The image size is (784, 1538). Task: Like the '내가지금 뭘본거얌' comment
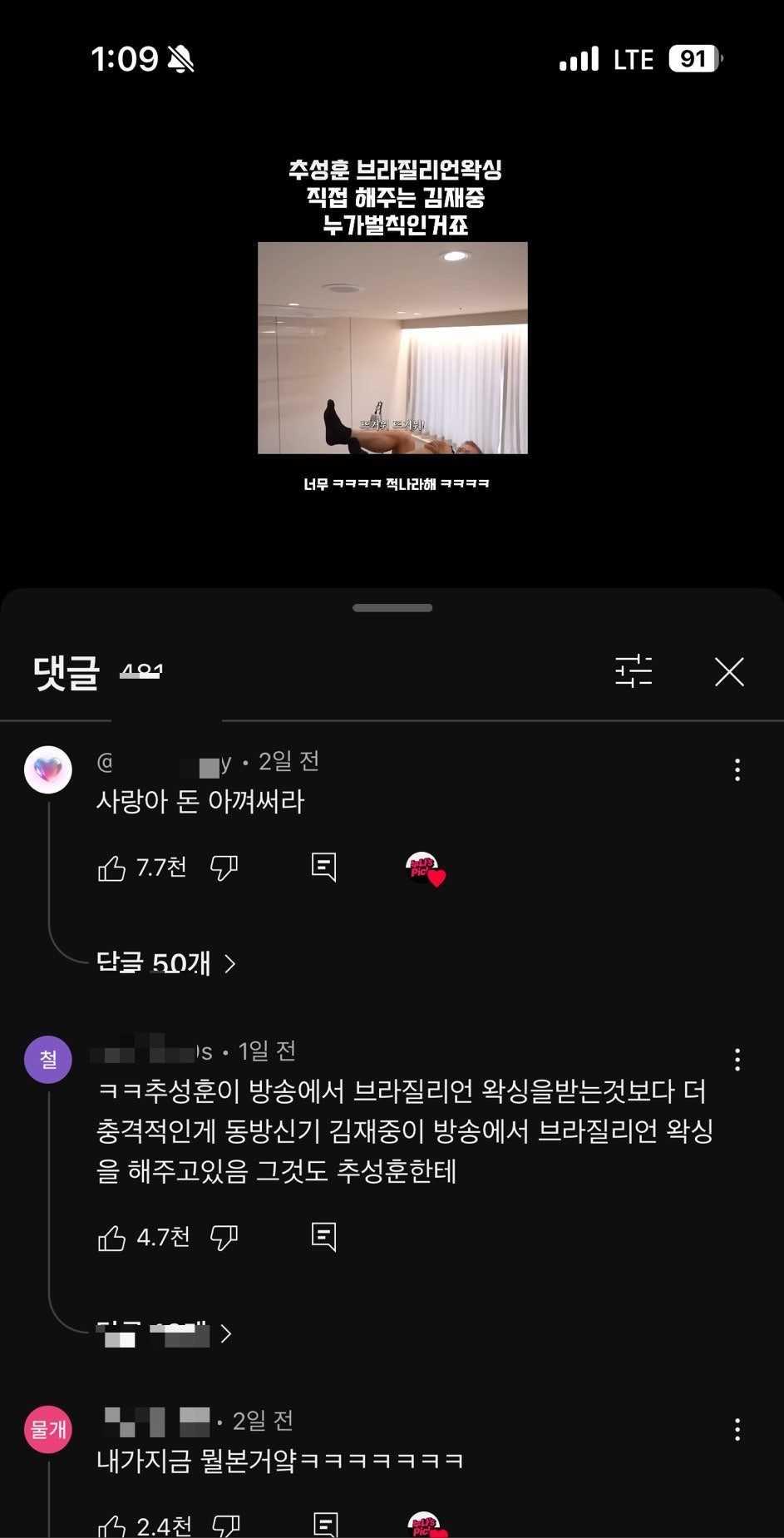click(x=112, y=1526)
